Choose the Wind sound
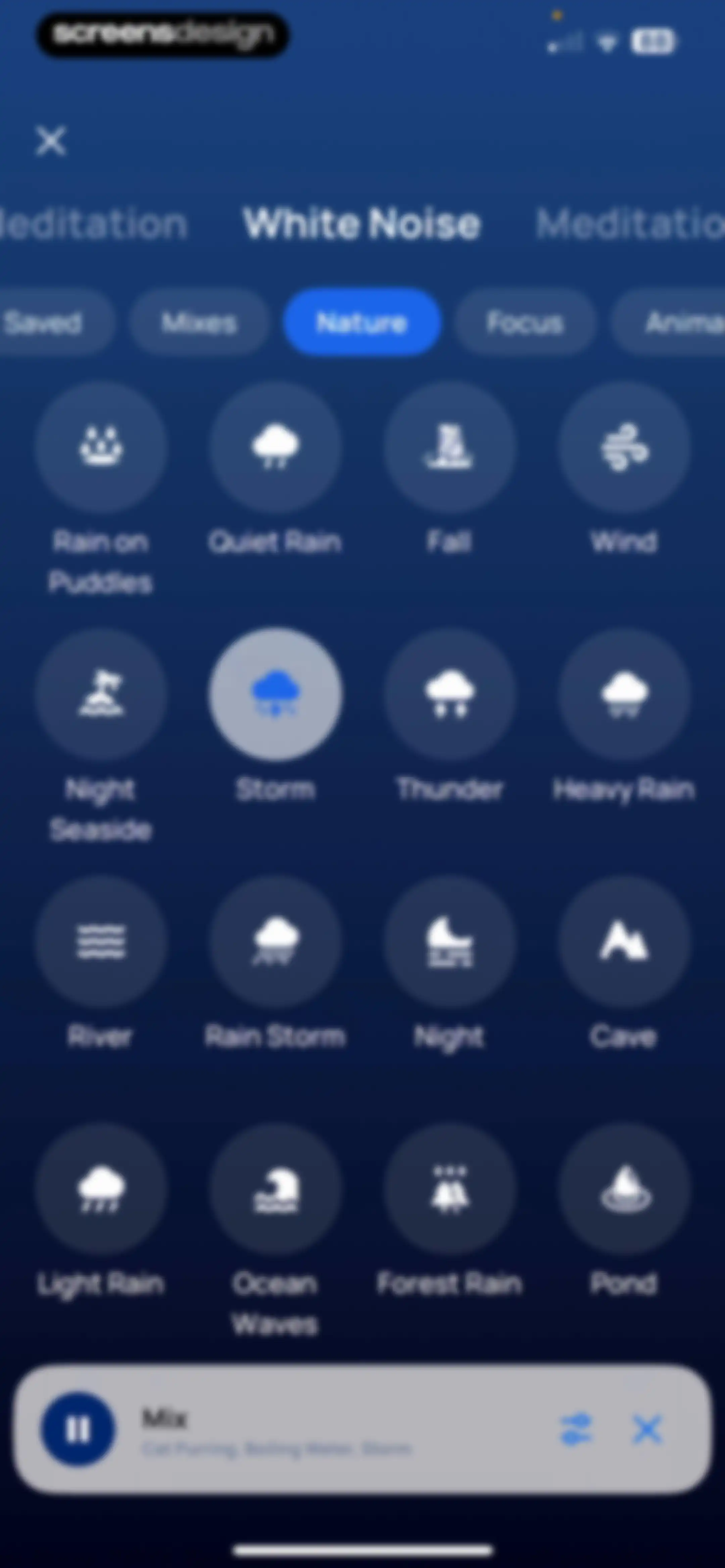The image size is (725, 1568). (625, 448)
